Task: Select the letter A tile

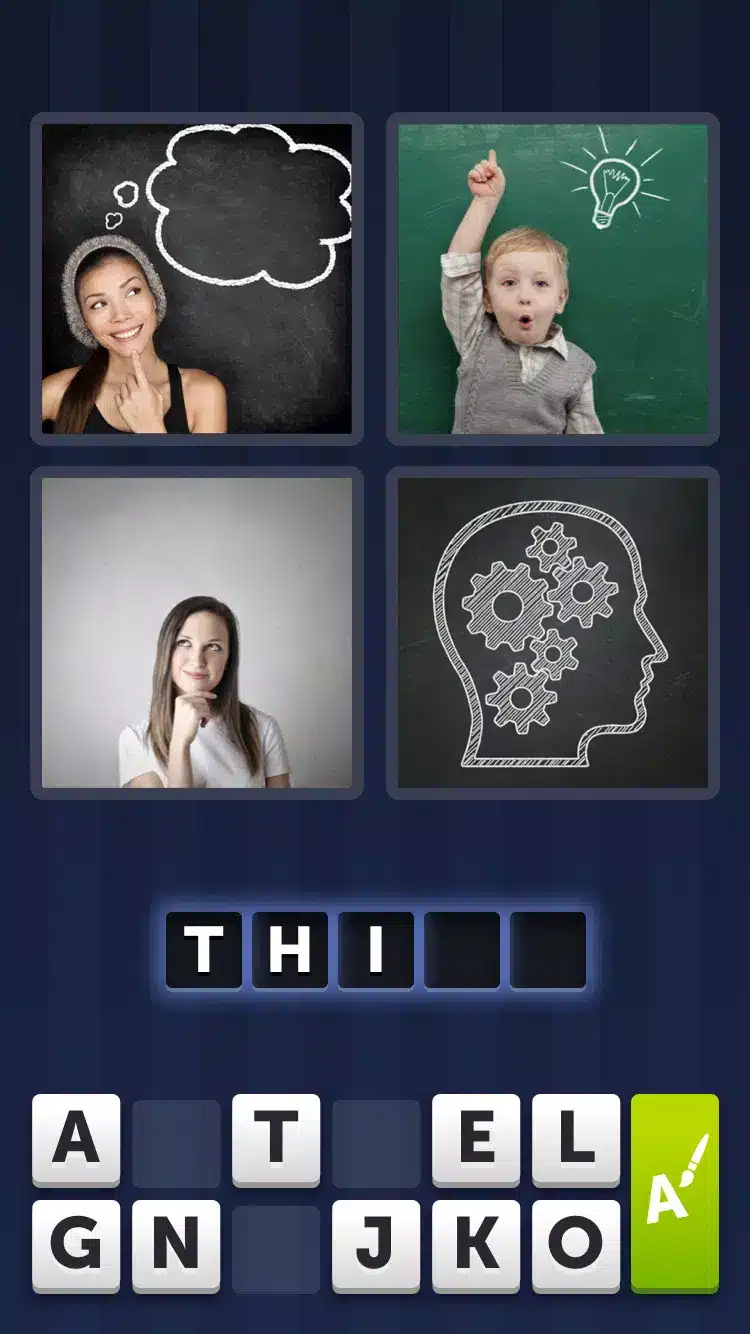Action: click(76, 1139)
